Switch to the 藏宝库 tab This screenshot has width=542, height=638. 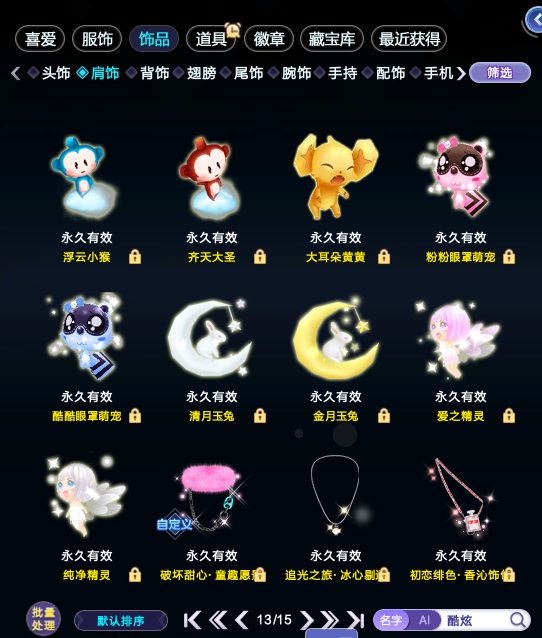[332, 39]
